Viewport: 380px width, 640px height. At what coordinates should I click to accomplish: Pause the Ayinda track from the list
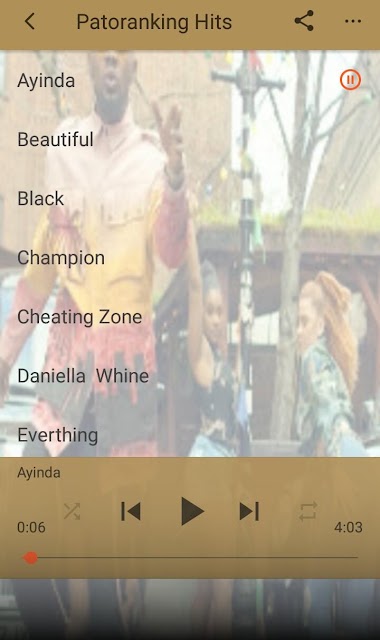(x=350, y=80)
